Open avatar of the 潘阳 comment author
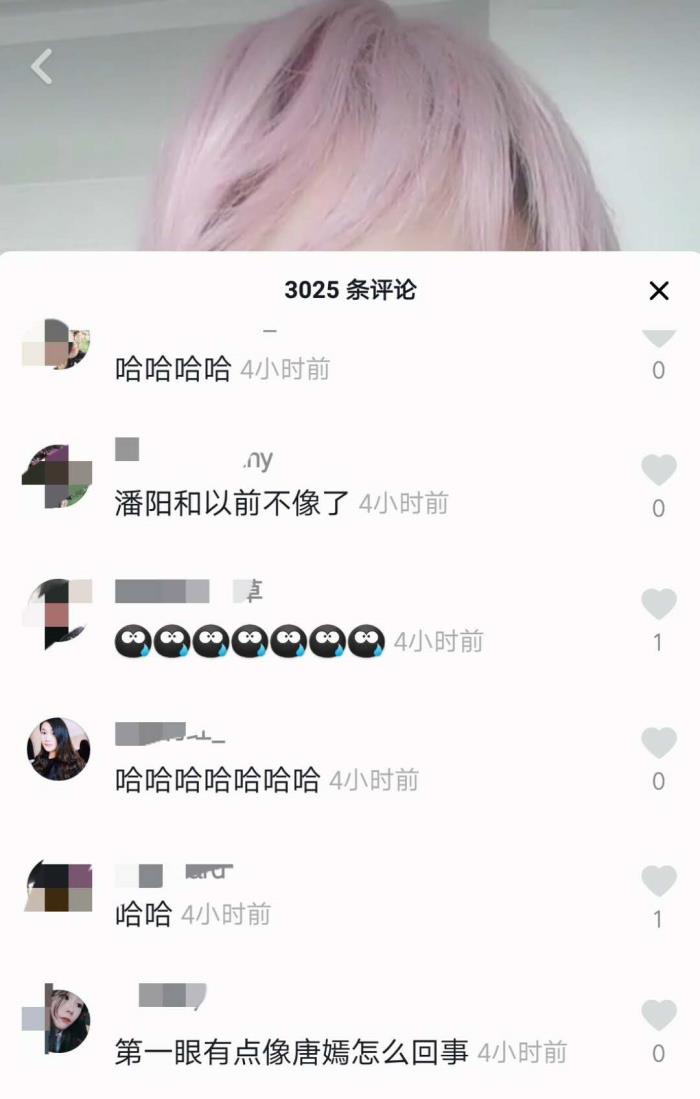 [58, 477]
